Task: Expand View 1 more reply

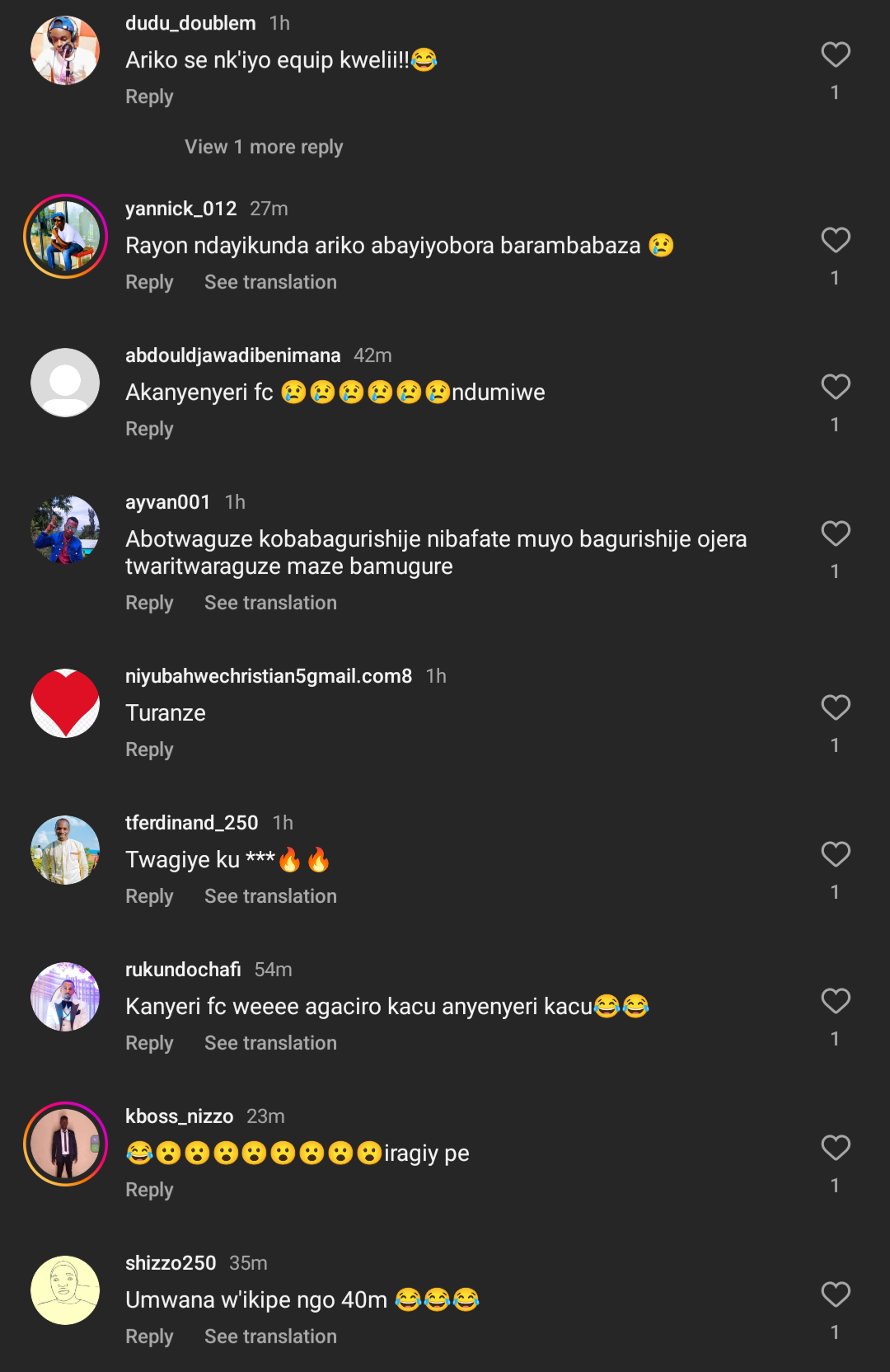Action: point(264,147)
